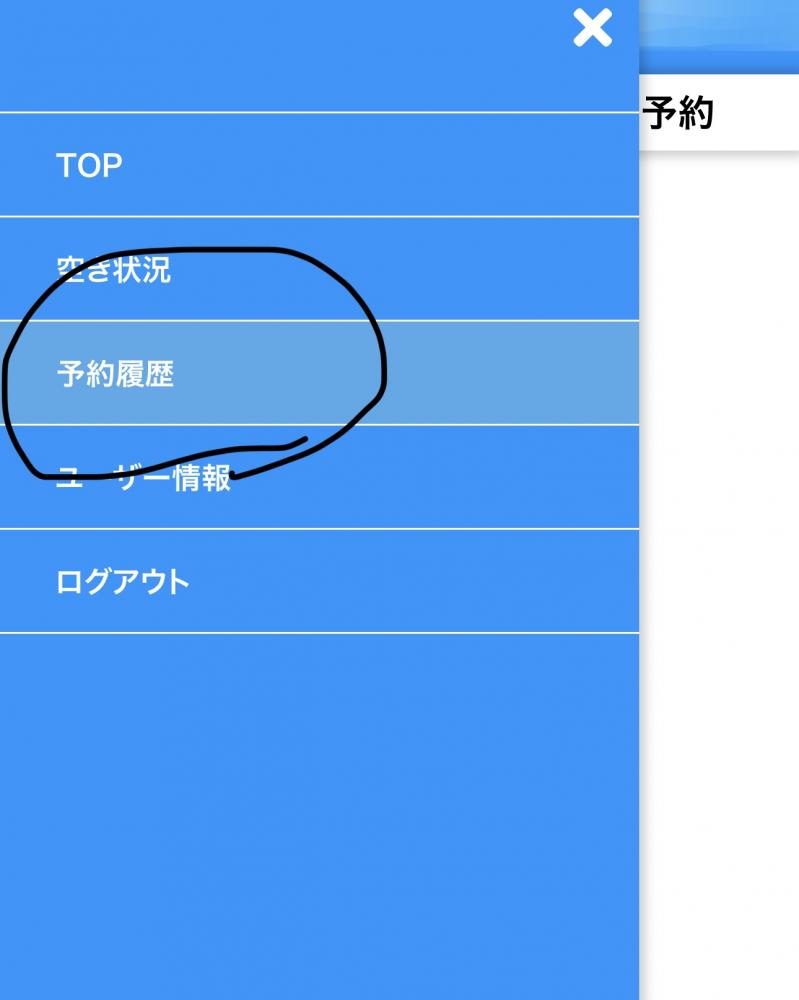This screenshot has width=799, height=1000.
Task: Select 予約履歴 reservation history
Action: pos(116,374)
